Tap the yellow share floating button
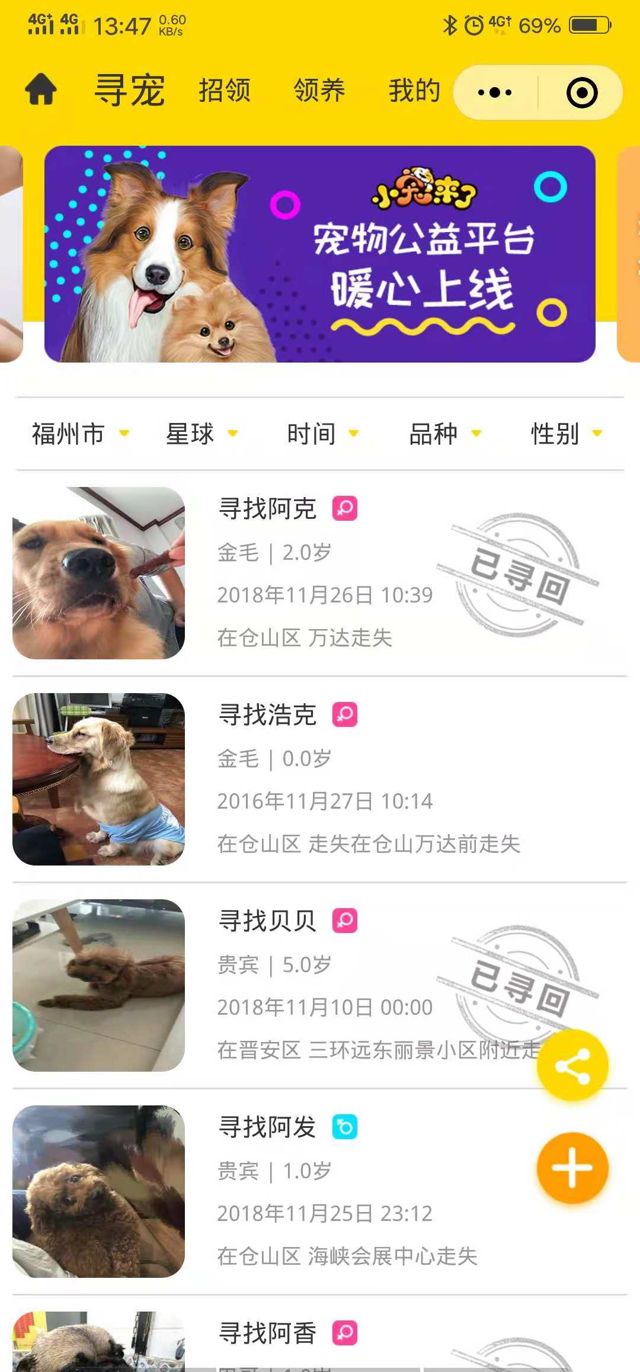 coord(572,1066)
